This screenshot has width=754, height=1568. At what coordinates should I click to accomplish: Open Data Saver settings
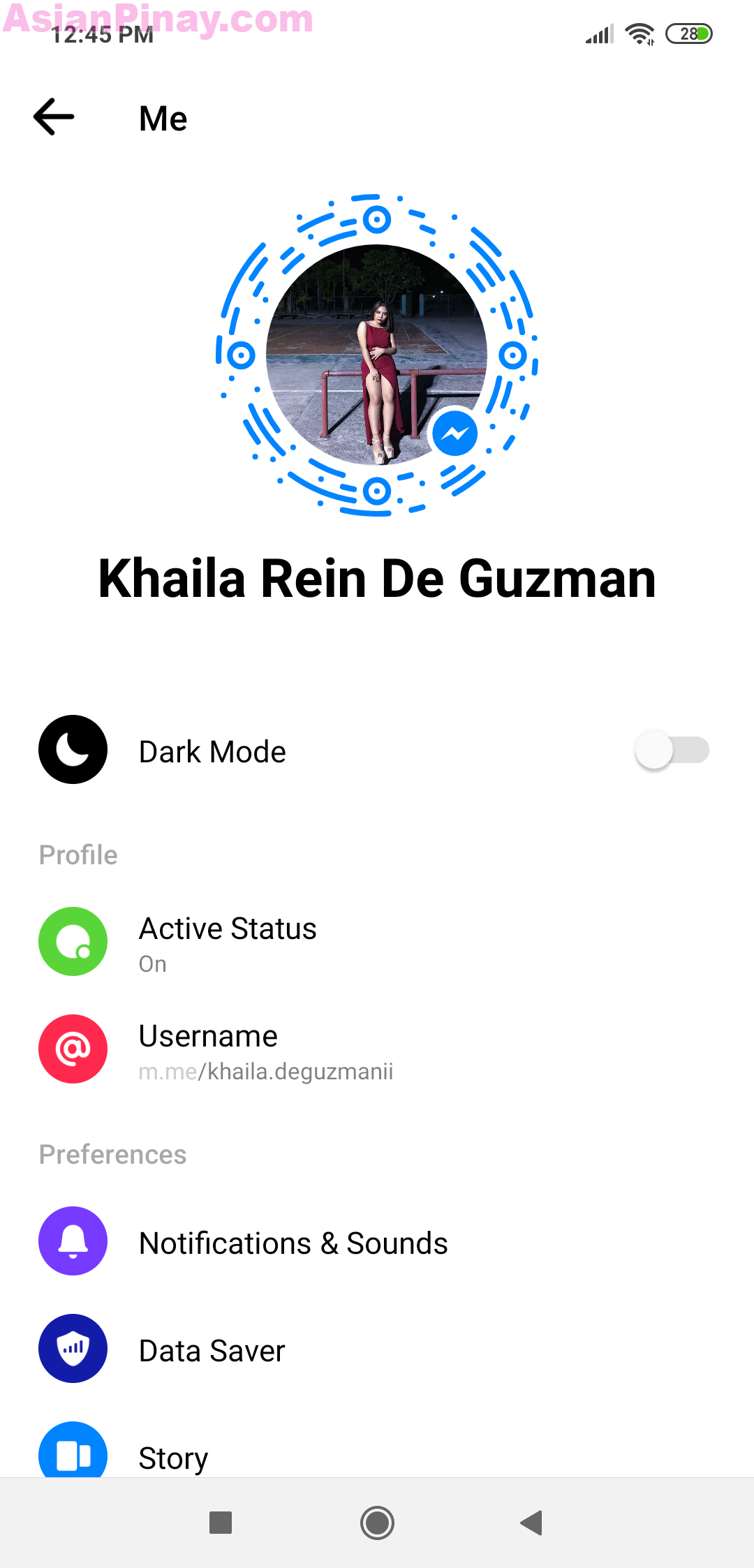click(377, 1349)
